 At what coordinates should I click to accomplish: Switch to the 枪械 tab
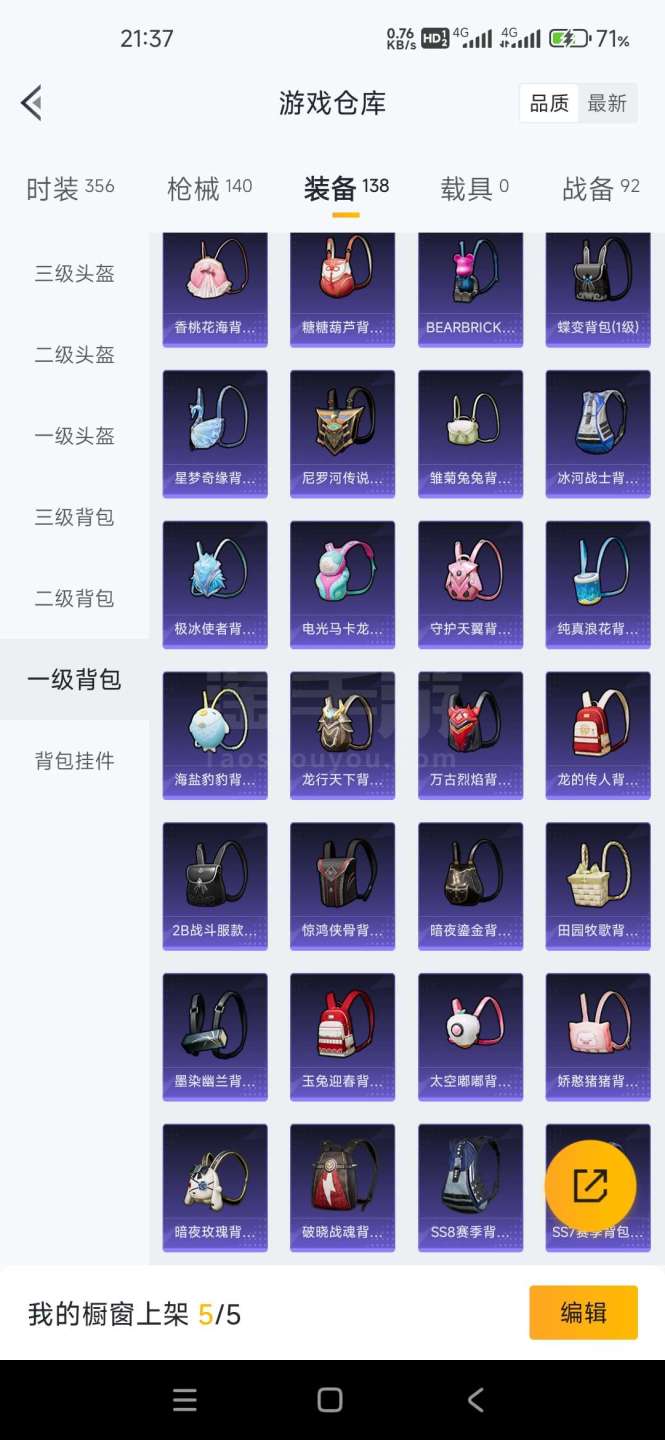pyautogui.click(x=210, y=188)
